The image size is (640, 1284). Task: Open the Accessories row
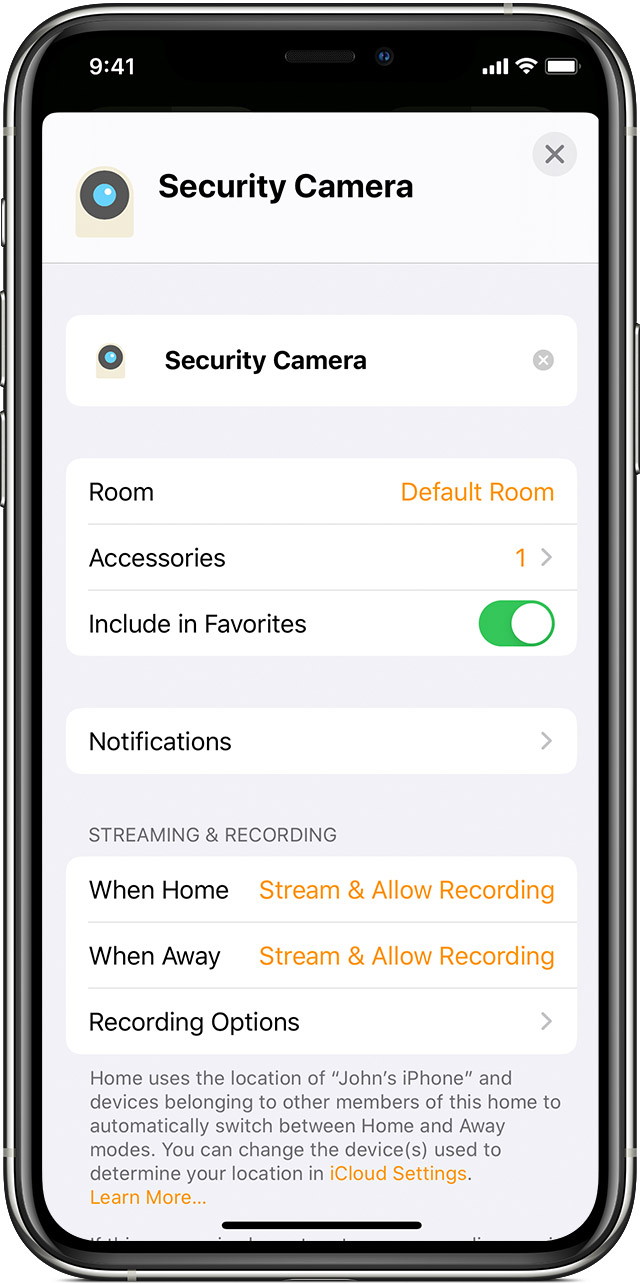pyautogui.click(x=321, y=558)
